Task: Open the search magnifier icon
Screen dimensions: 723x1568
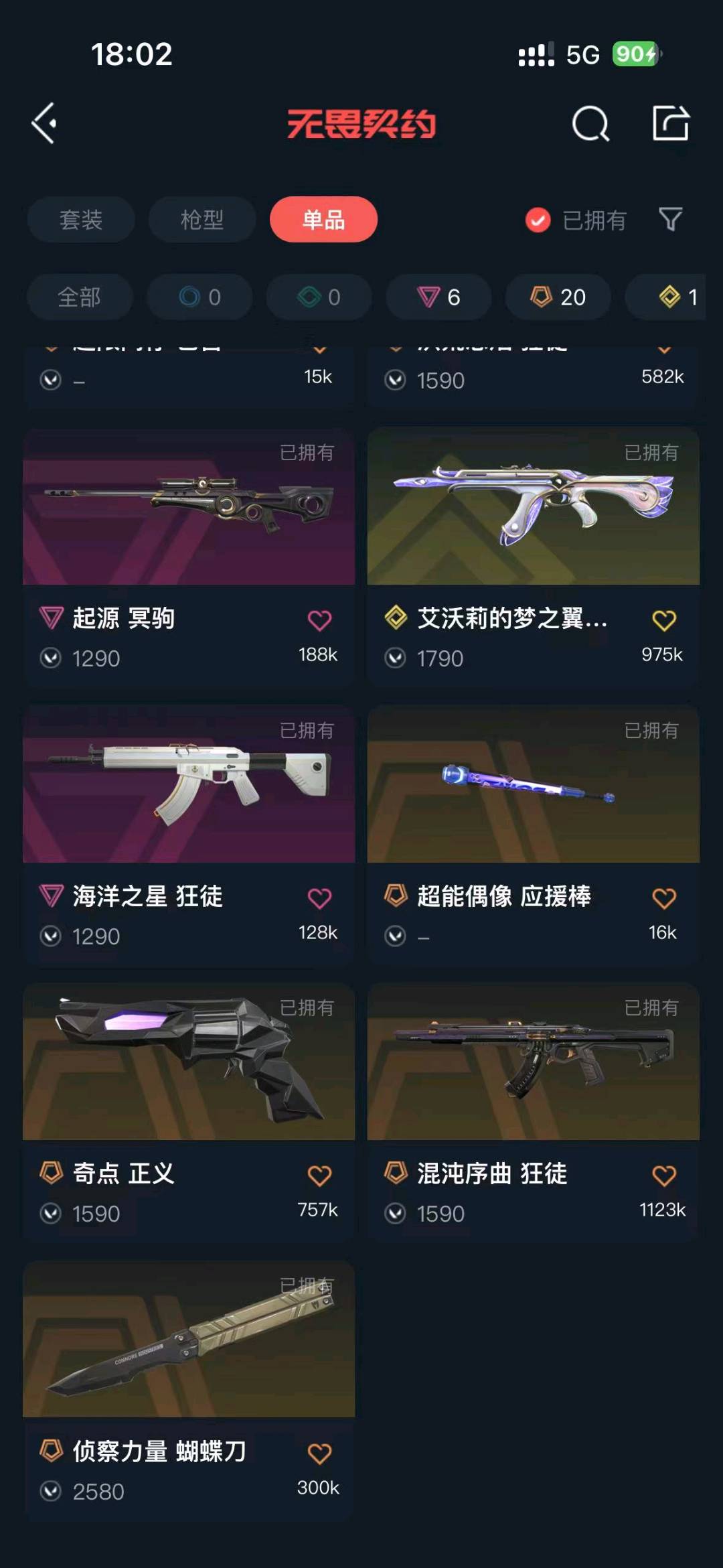Action: (590, 123)
